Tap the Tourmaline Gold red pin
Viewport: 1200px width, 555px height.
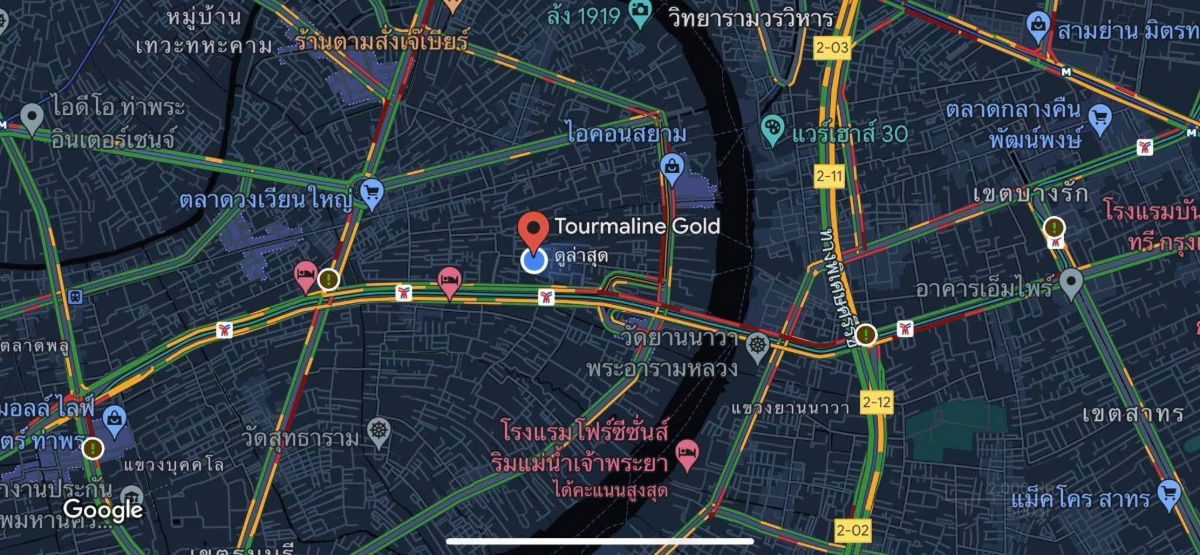[534, 230]
